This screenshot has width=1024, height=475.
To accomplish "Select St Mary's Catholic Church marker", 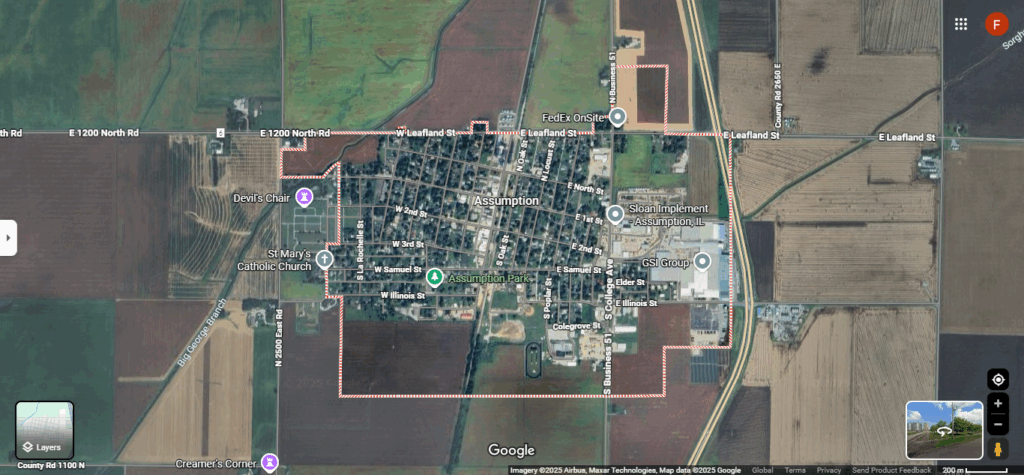I will pos(324,260).
